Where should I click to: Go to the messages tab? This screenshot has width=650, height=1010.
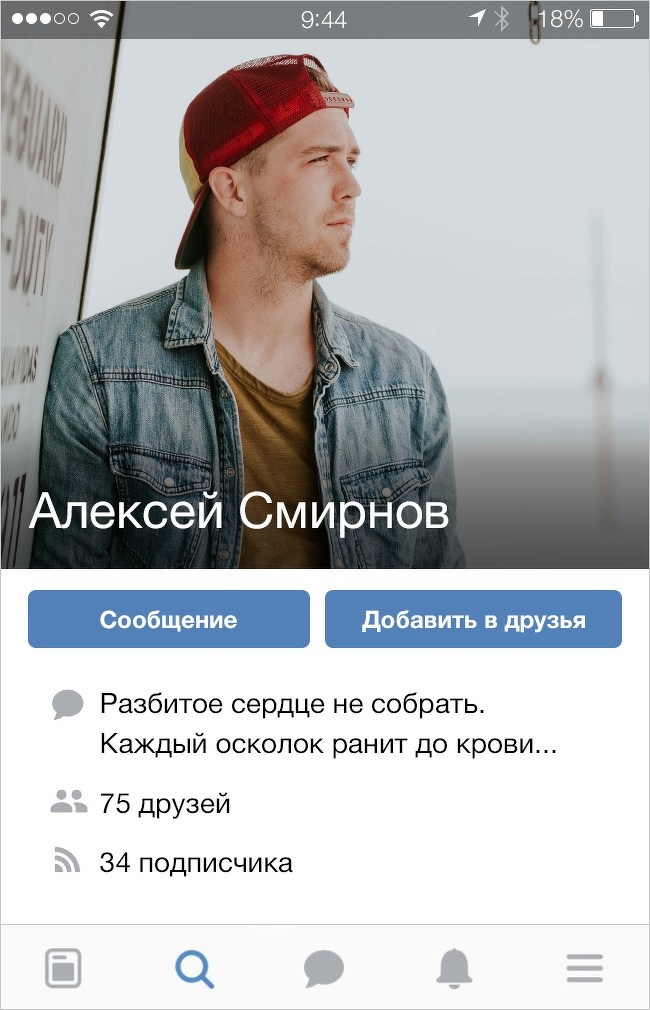pyautogui.click(x=324, y=968)
